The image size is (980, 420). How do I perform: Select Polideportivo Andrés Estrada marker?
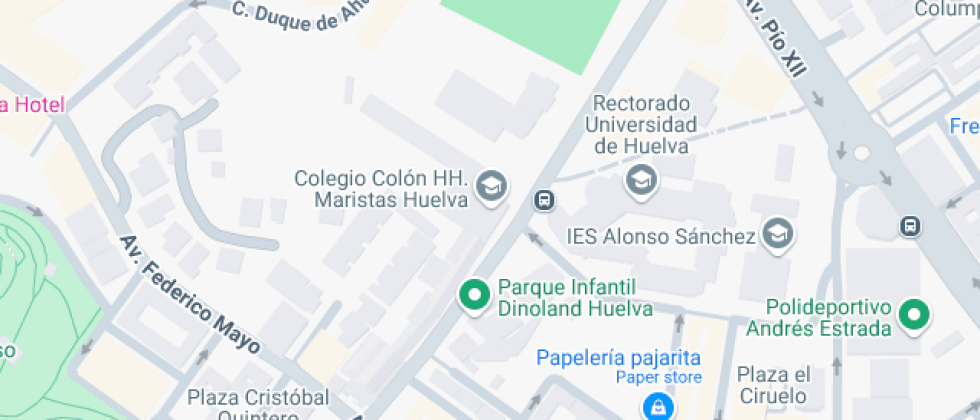[911, 315]
